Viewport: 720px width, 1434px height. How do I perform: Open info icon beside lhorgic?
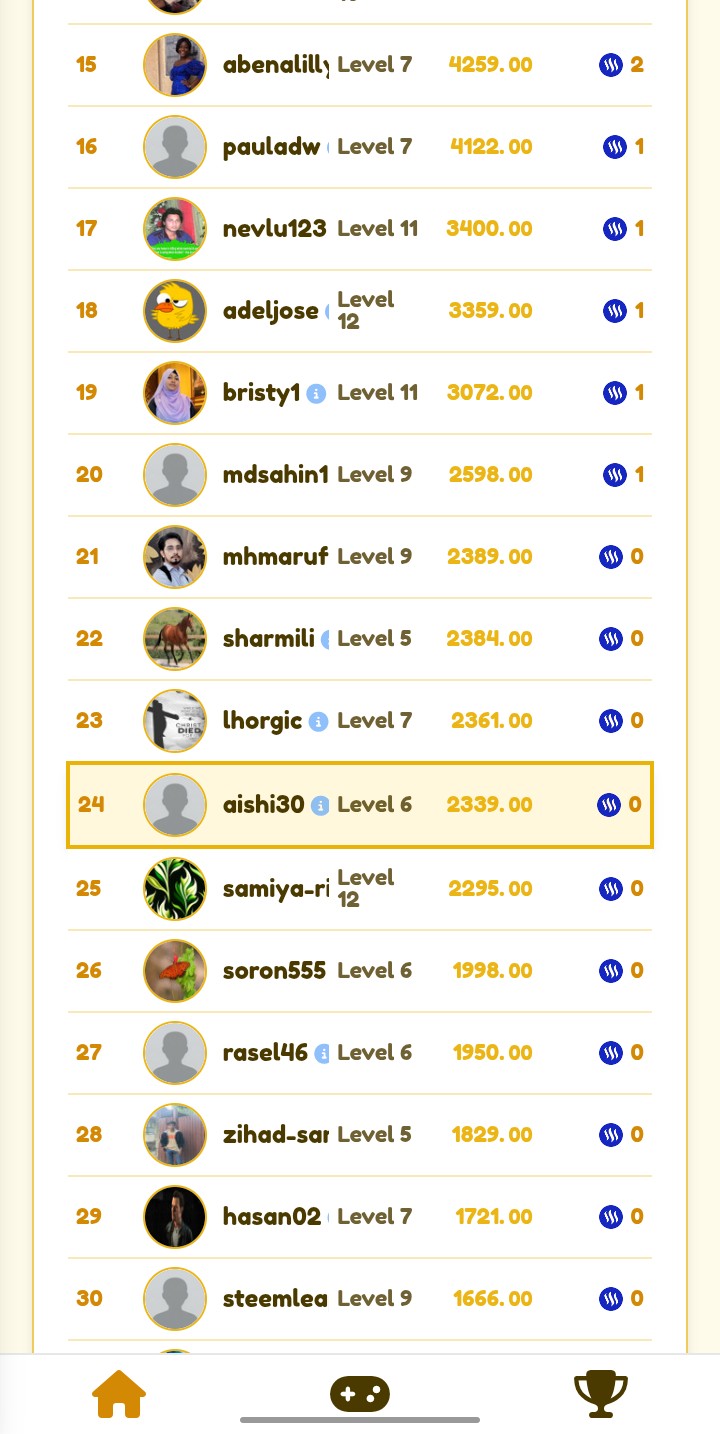pyautogui.click(x=318, y=721)
